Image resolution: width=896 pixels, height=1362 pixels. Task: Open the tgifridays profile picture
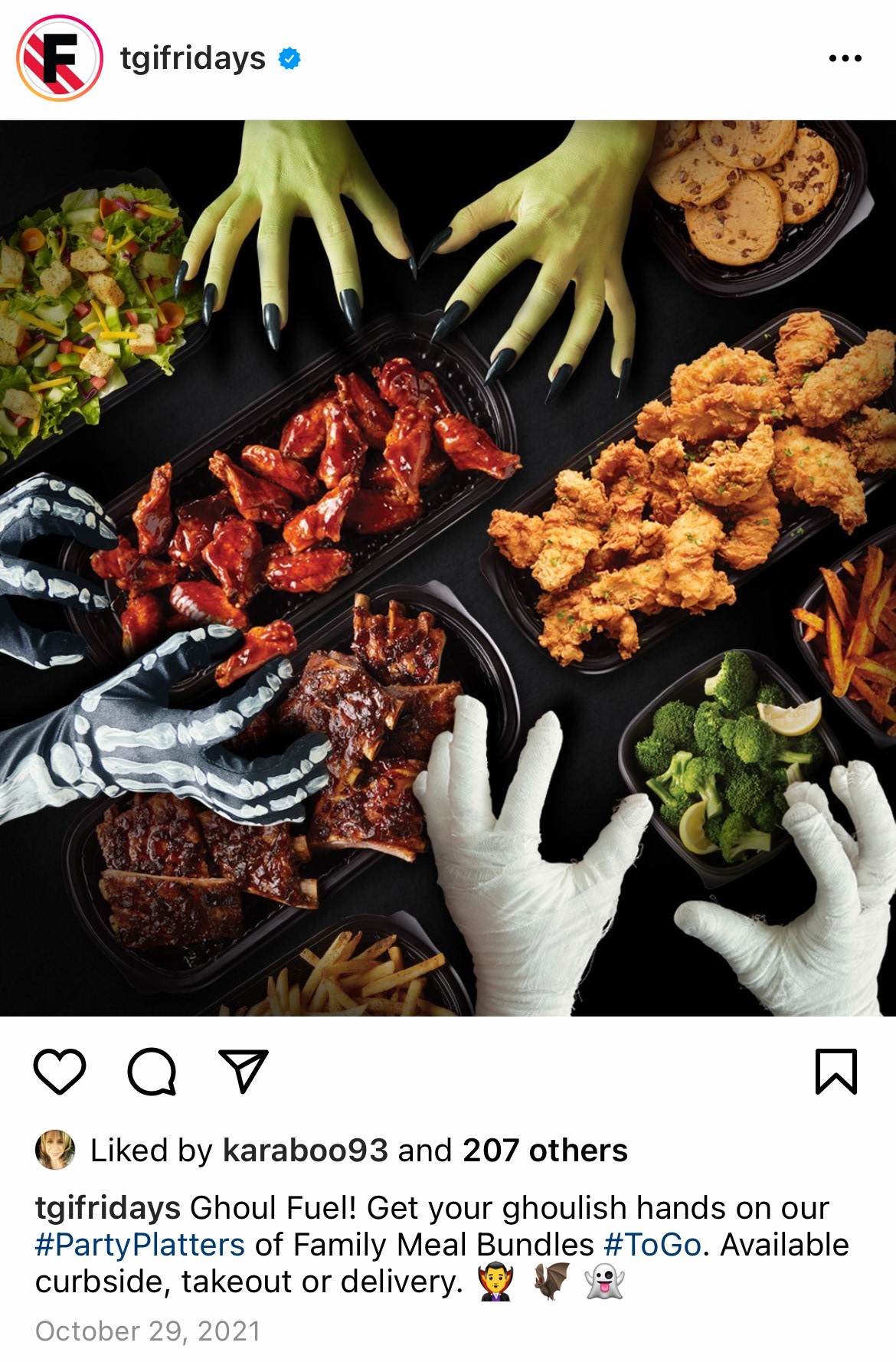[60, 58]
